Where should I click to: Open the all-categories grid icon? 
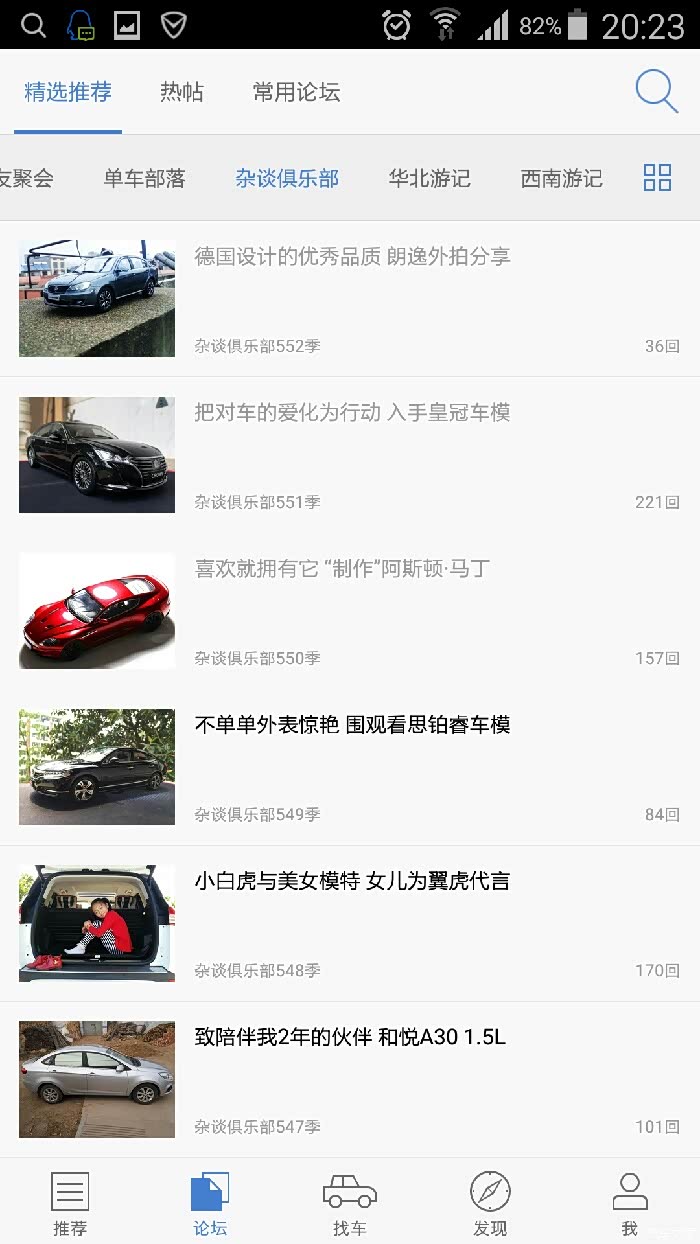tap(657, 178)
